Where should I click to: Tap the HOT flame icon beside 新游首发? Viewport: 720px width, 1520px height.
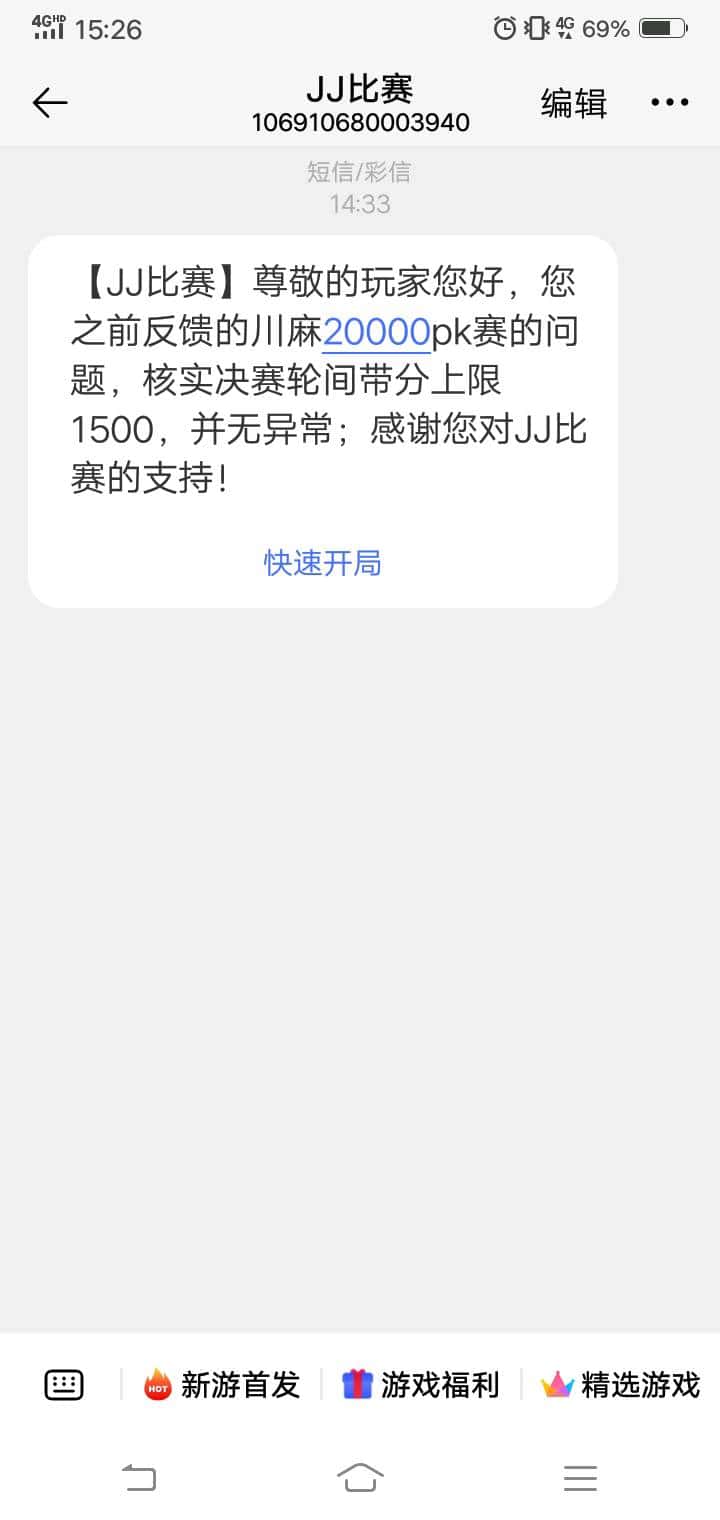[156, 1384]
